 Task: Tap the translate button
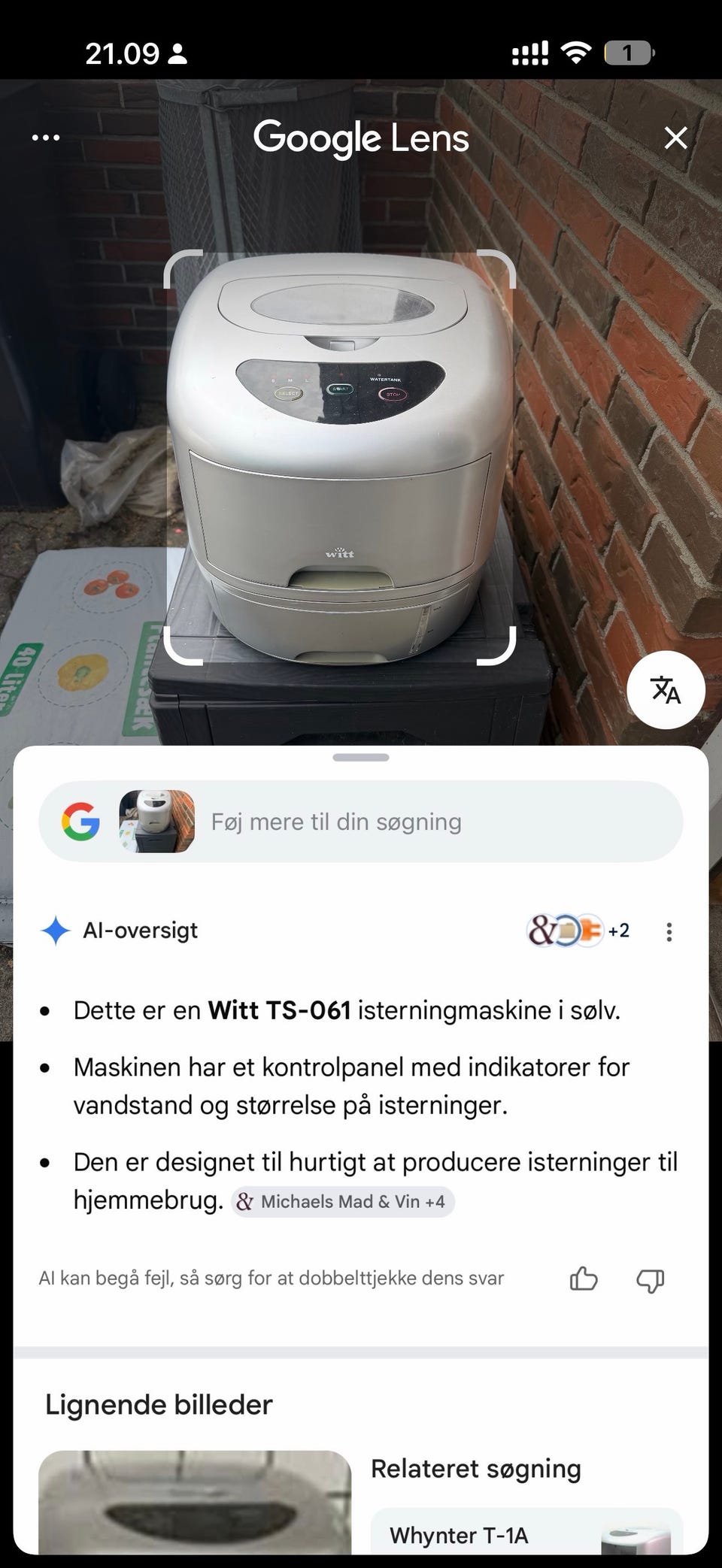[666, 689]
